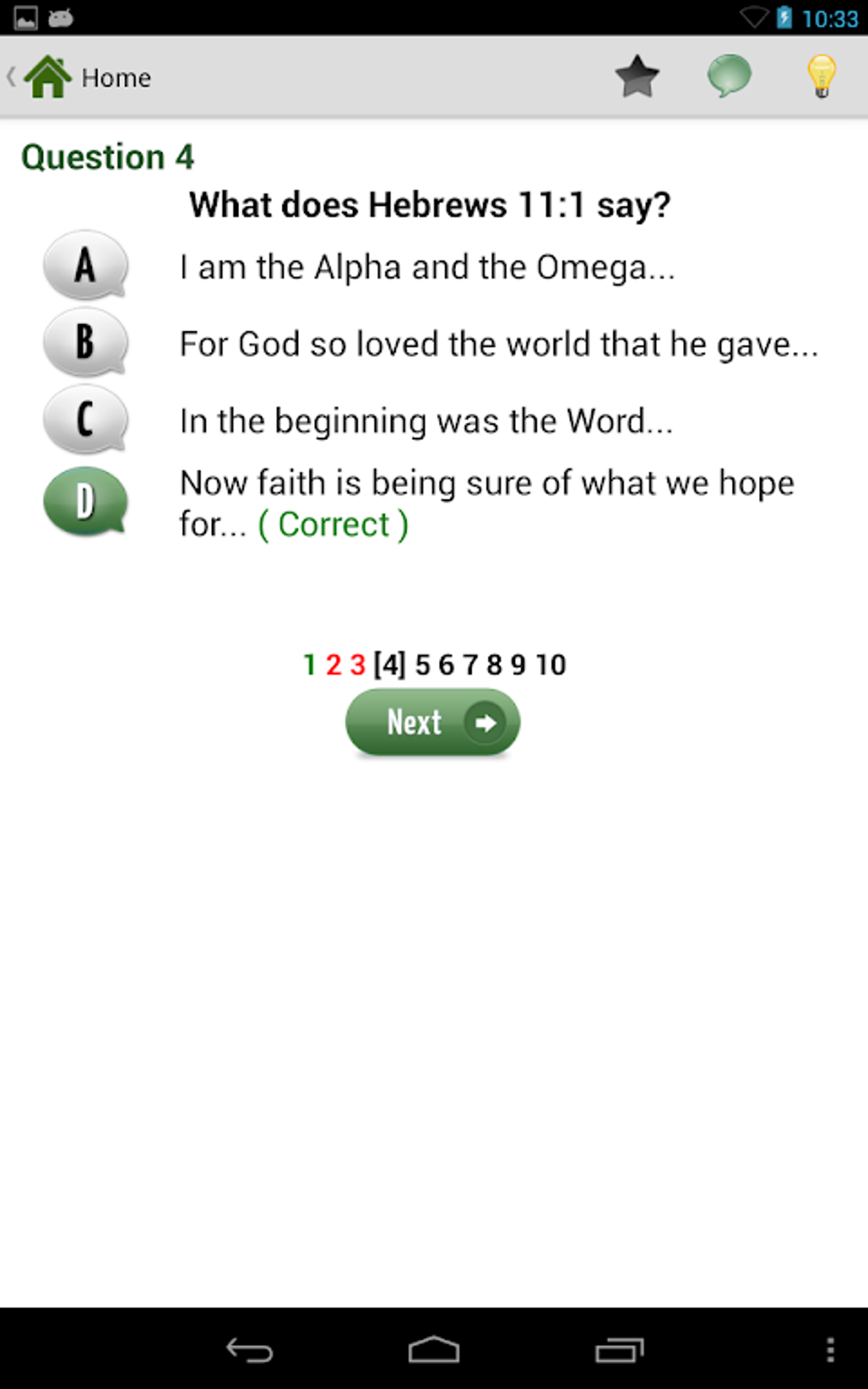This screenshot has width=868, height=1389.
Task: Choose answer B, For God so loved
Action: pyautogui.click(x=85, y=342)
